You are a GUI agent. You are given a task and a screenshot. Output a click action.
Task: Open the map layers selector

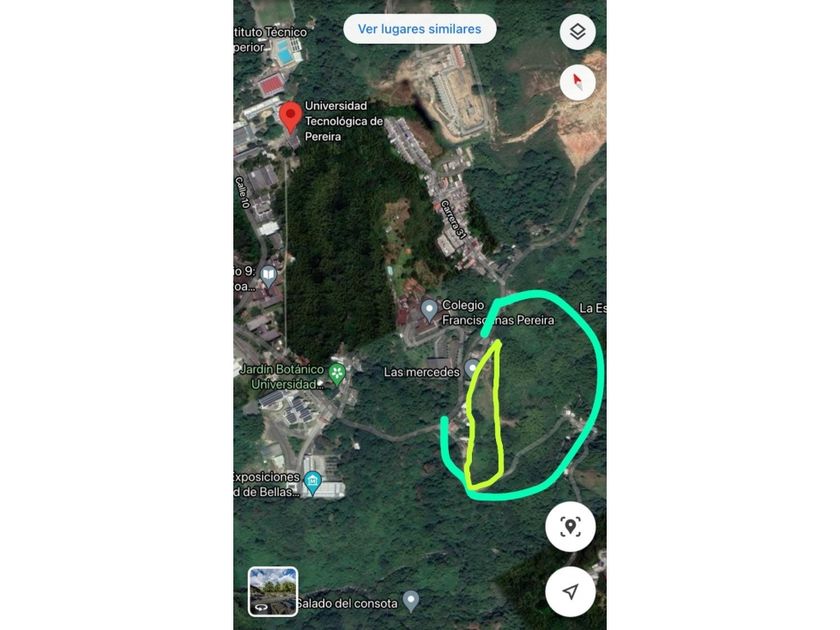[577, 32]
